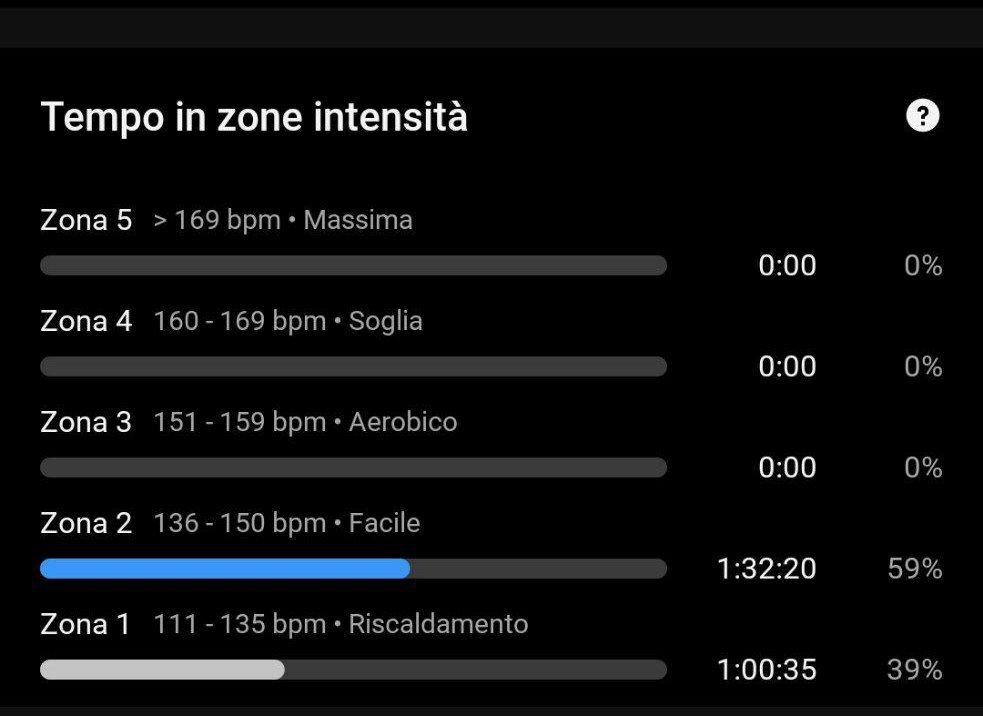Screen dimensions: 983x716
Task: Open help for Tempo in zone intensità
Action: click(922, 117)
